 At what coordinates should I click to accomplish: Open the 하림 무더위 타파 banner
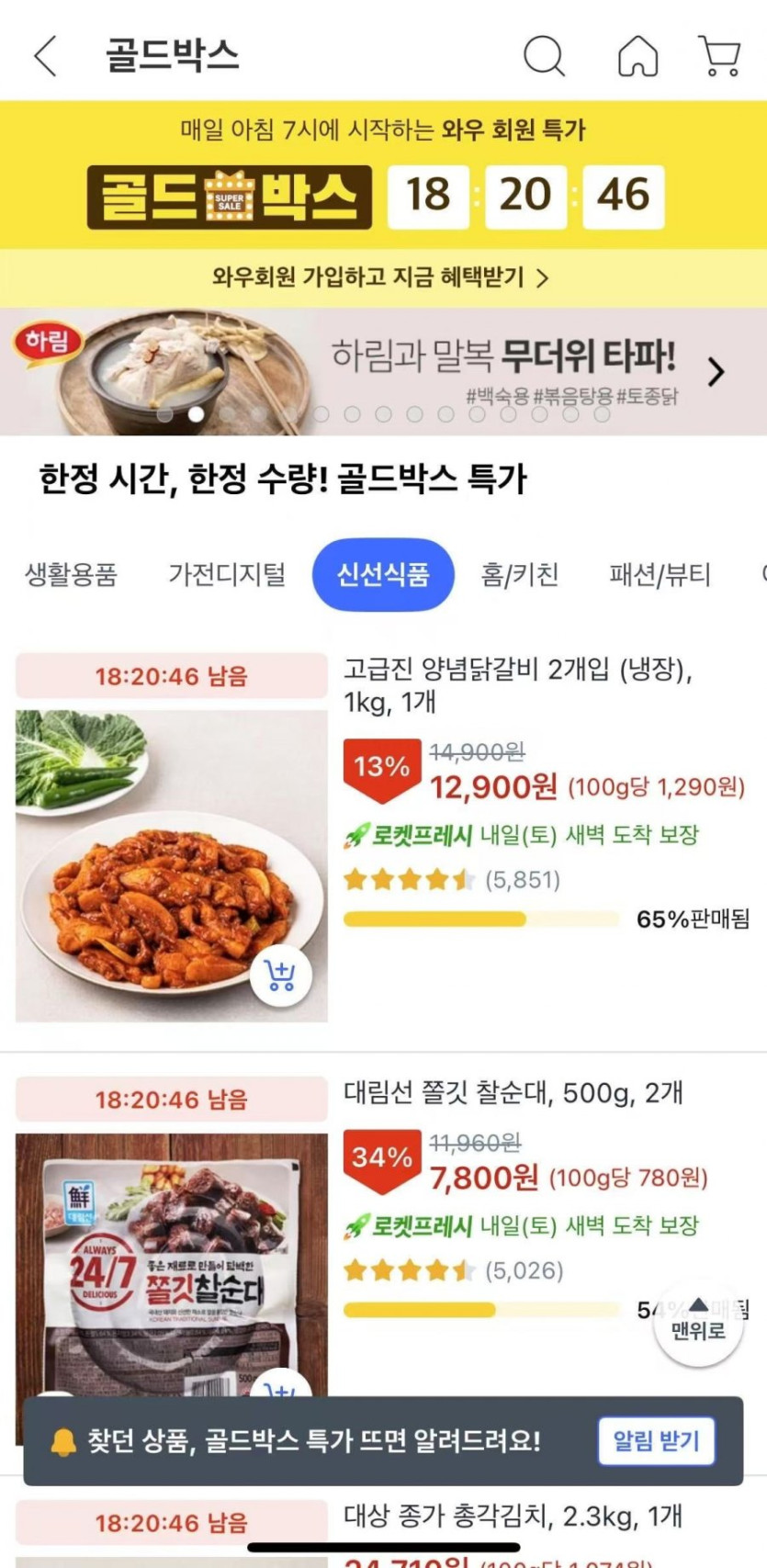(383, 371)
